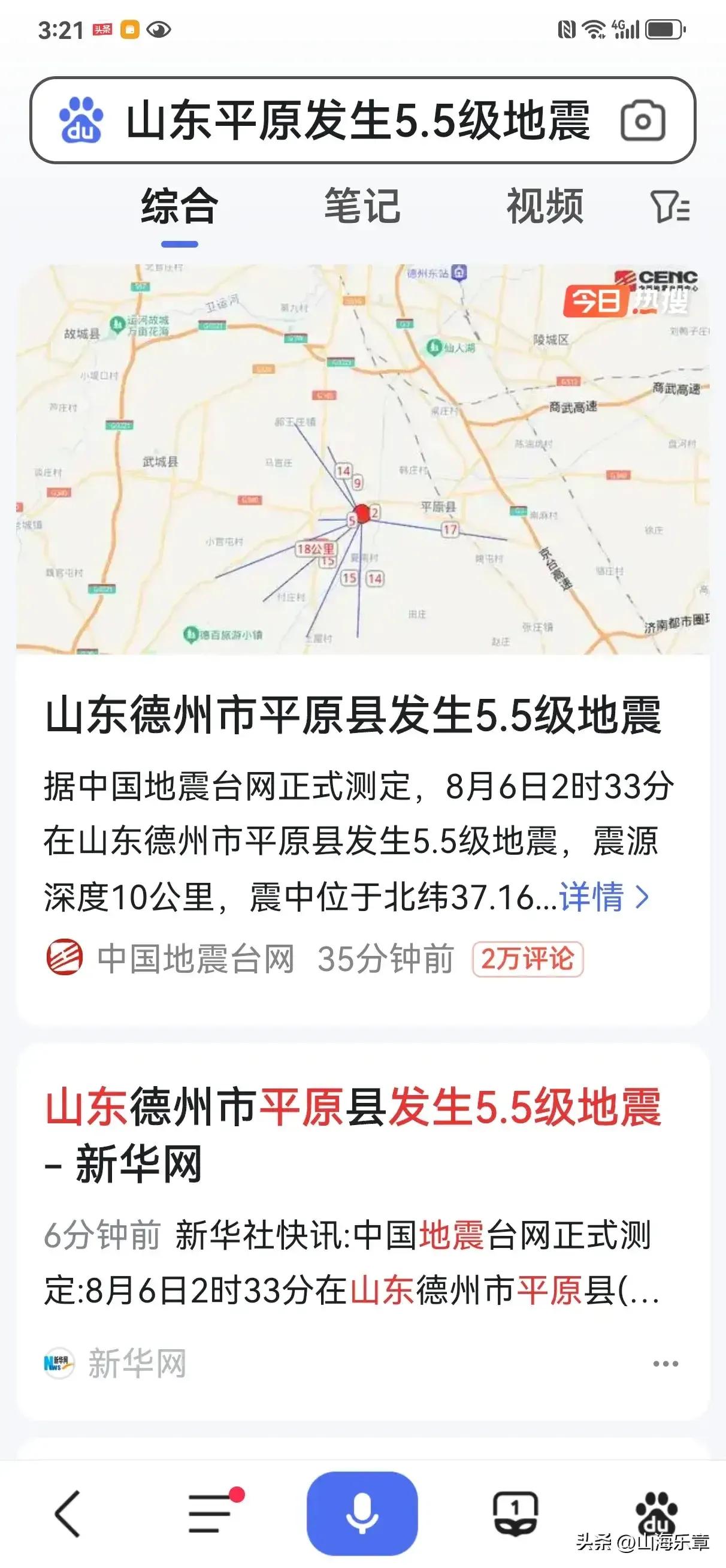Open the search filter options icon

point(671,207)
